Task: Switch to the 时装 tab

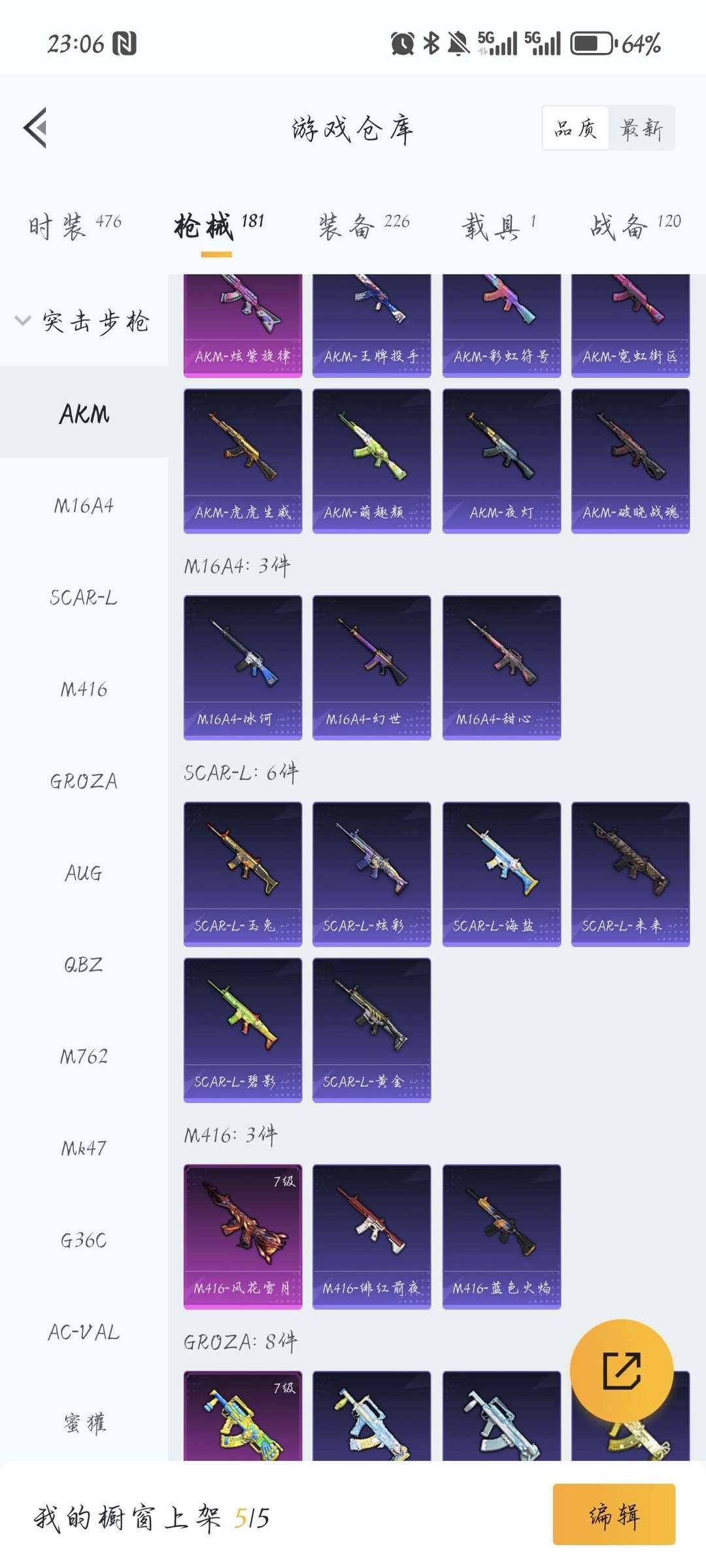Action: tap(75, 226)
